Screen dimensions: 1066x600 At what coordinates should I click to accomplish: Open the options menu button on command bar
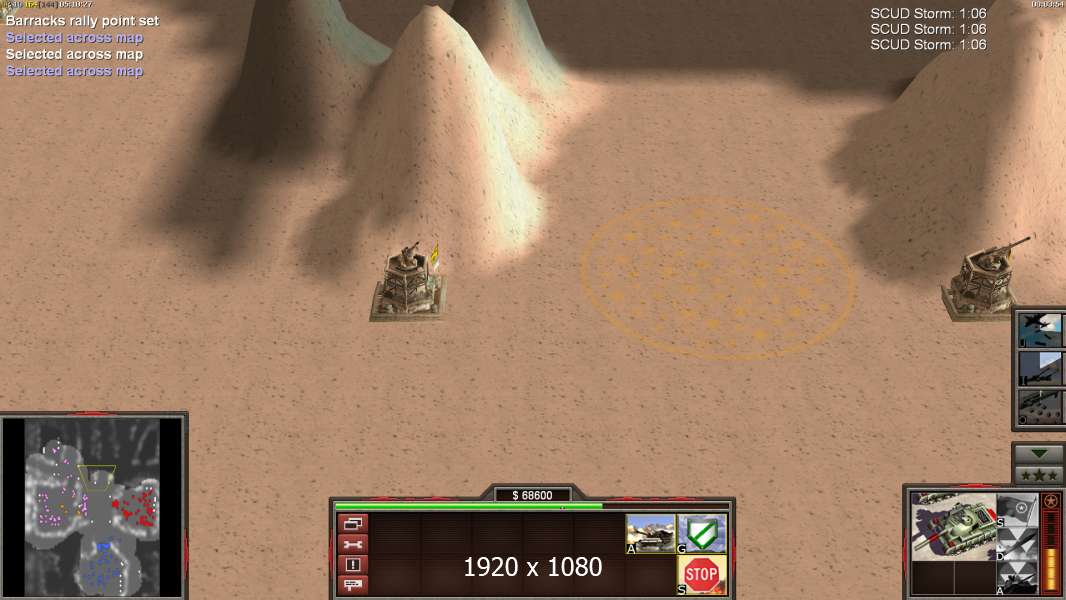tap(353, 523)
